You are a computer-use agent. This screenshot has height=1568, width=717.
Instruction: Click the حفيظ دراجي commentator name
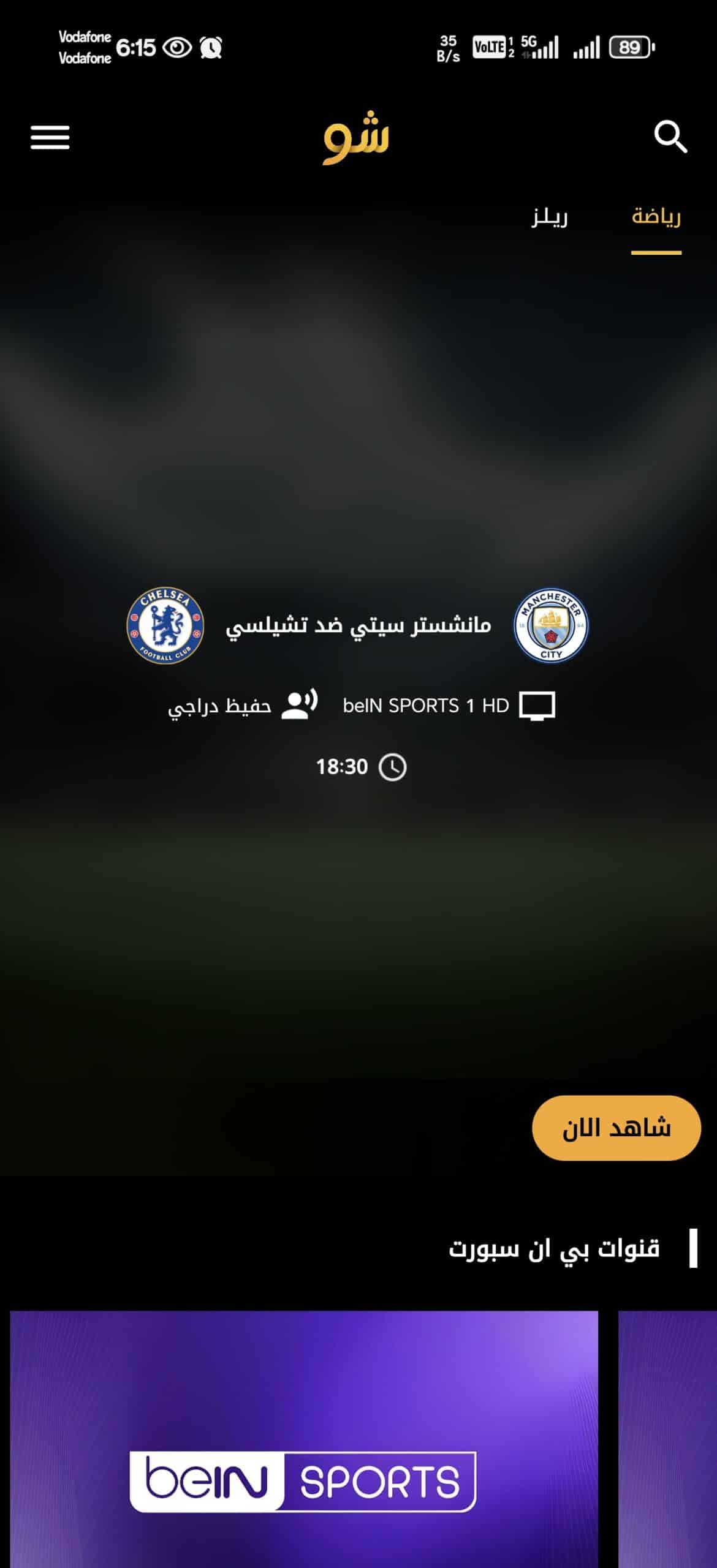218,707
